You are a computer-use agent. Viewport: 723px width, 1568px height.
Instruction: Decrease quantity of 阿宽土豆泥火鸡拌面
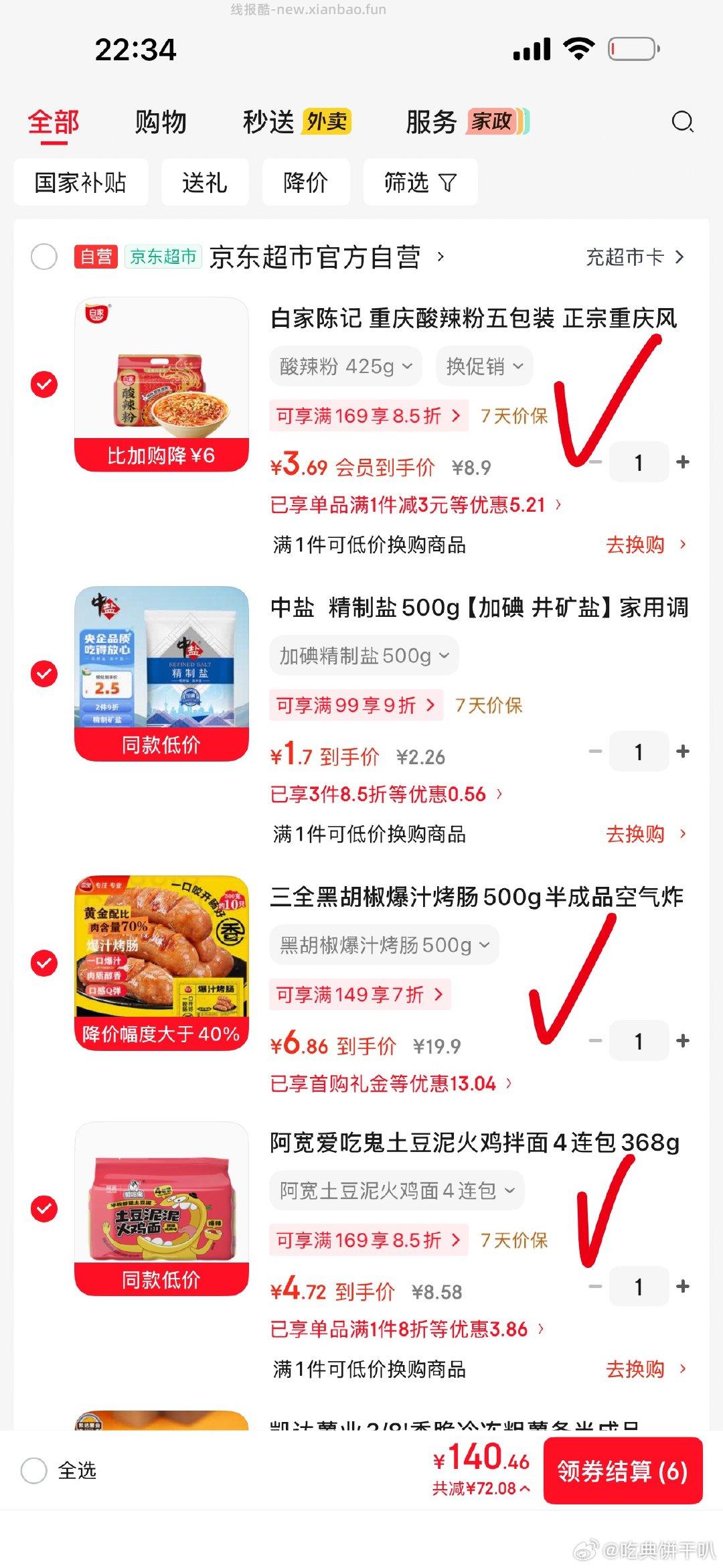coord(594,1286)
